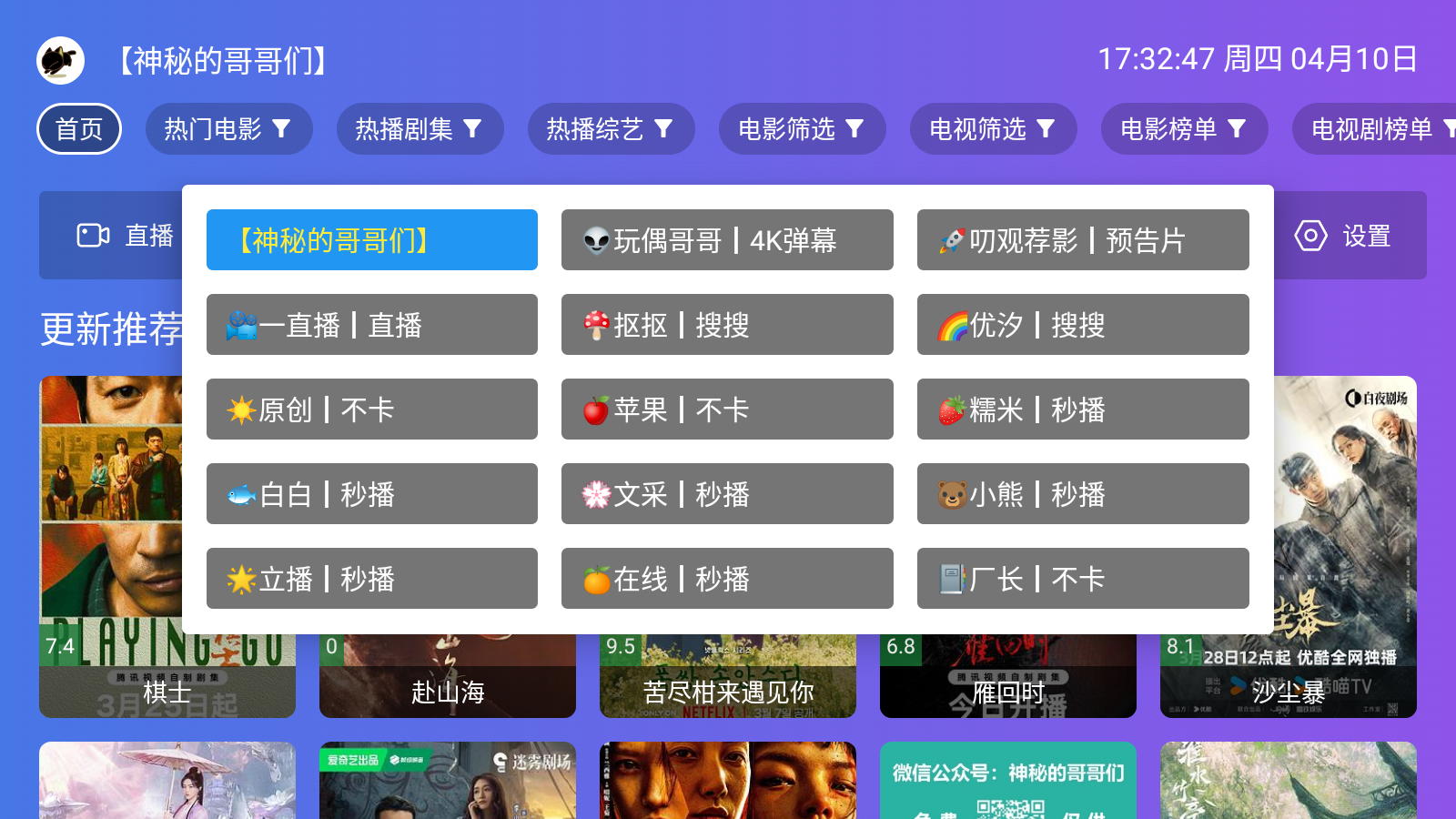Open the 首页 tab
This screenshot has height=819, width=1456.
[79, 129]
